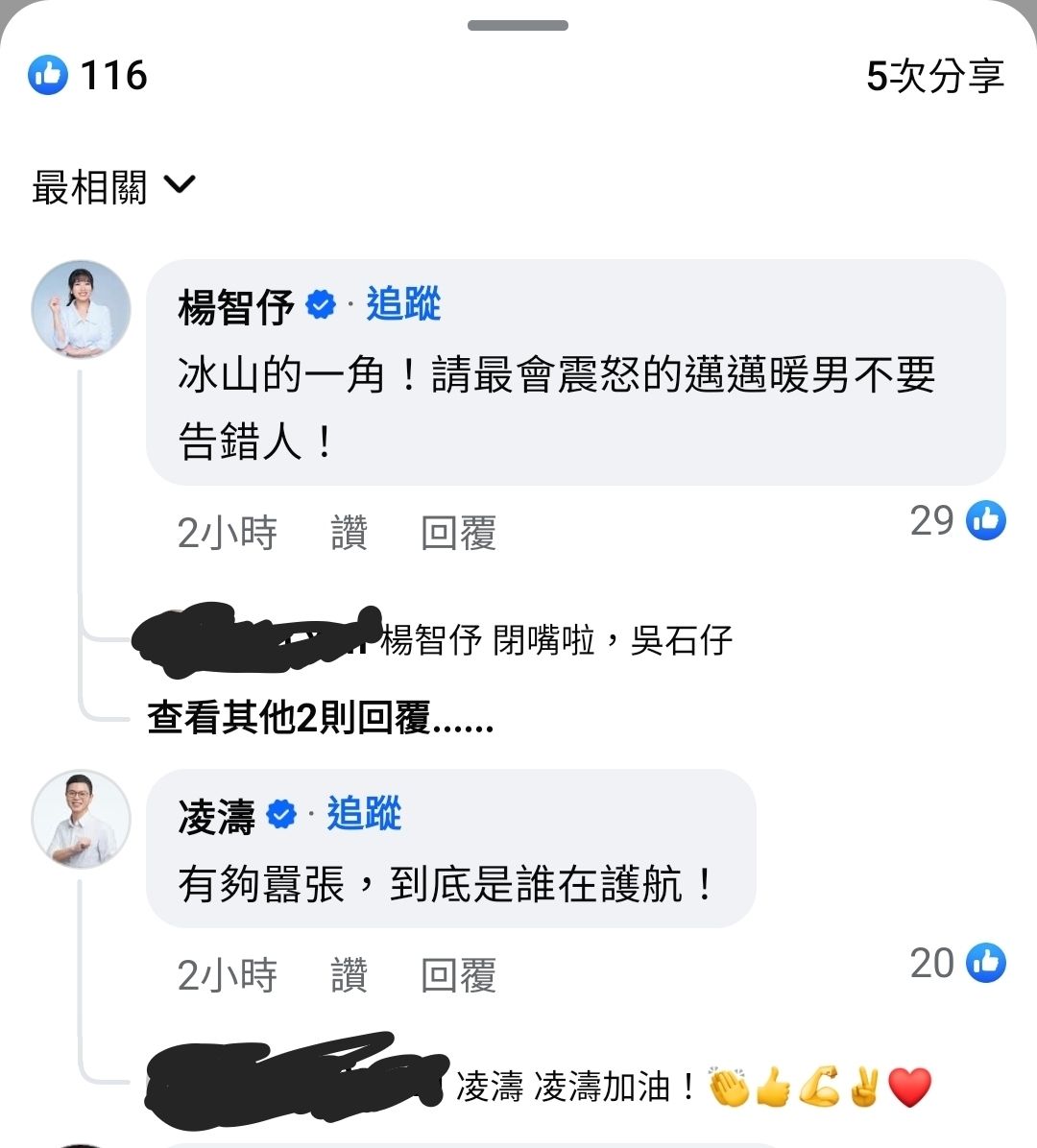The image size is (1037, 1148).
Task: View the 116 reactions list
Action: 88,75
